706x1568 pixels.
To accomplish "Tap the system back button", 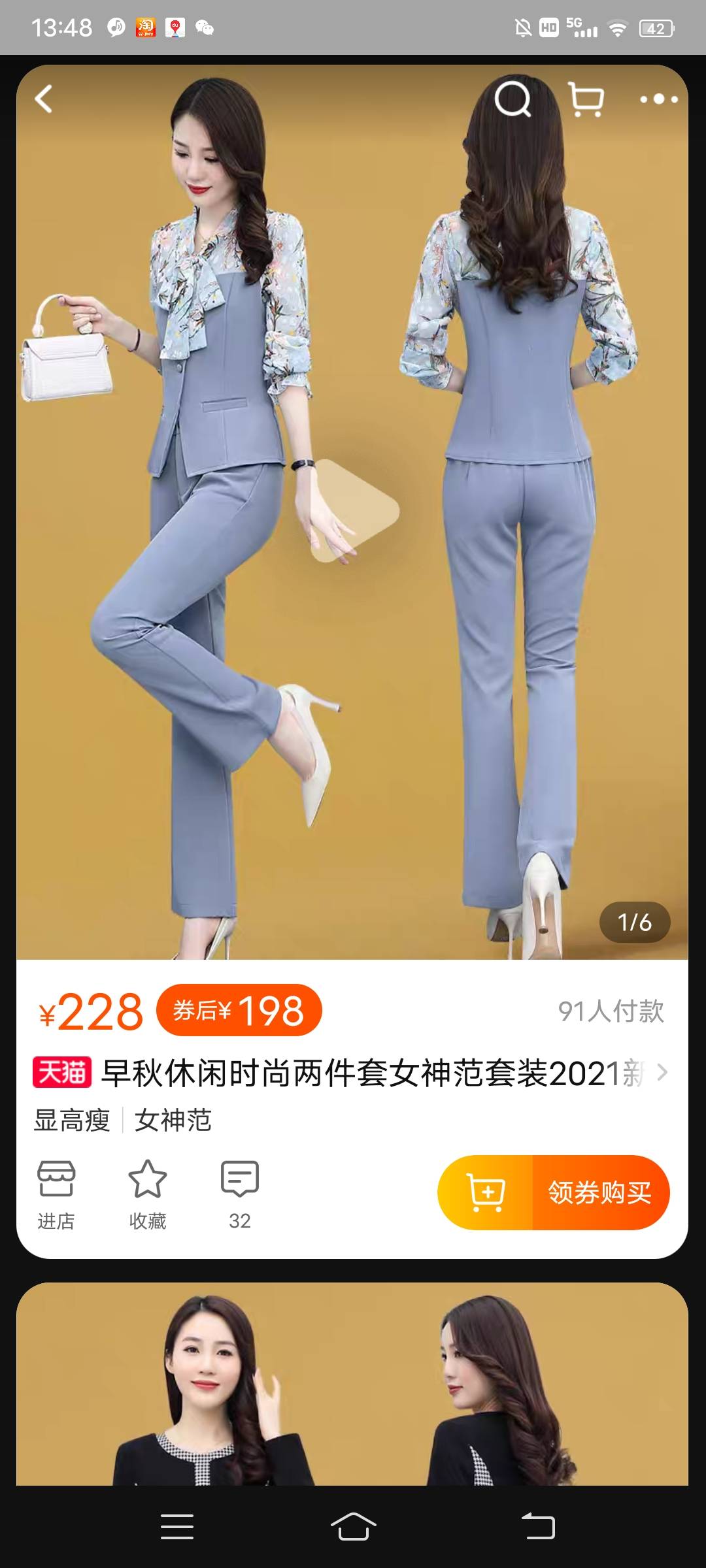I will (537, 1526).
